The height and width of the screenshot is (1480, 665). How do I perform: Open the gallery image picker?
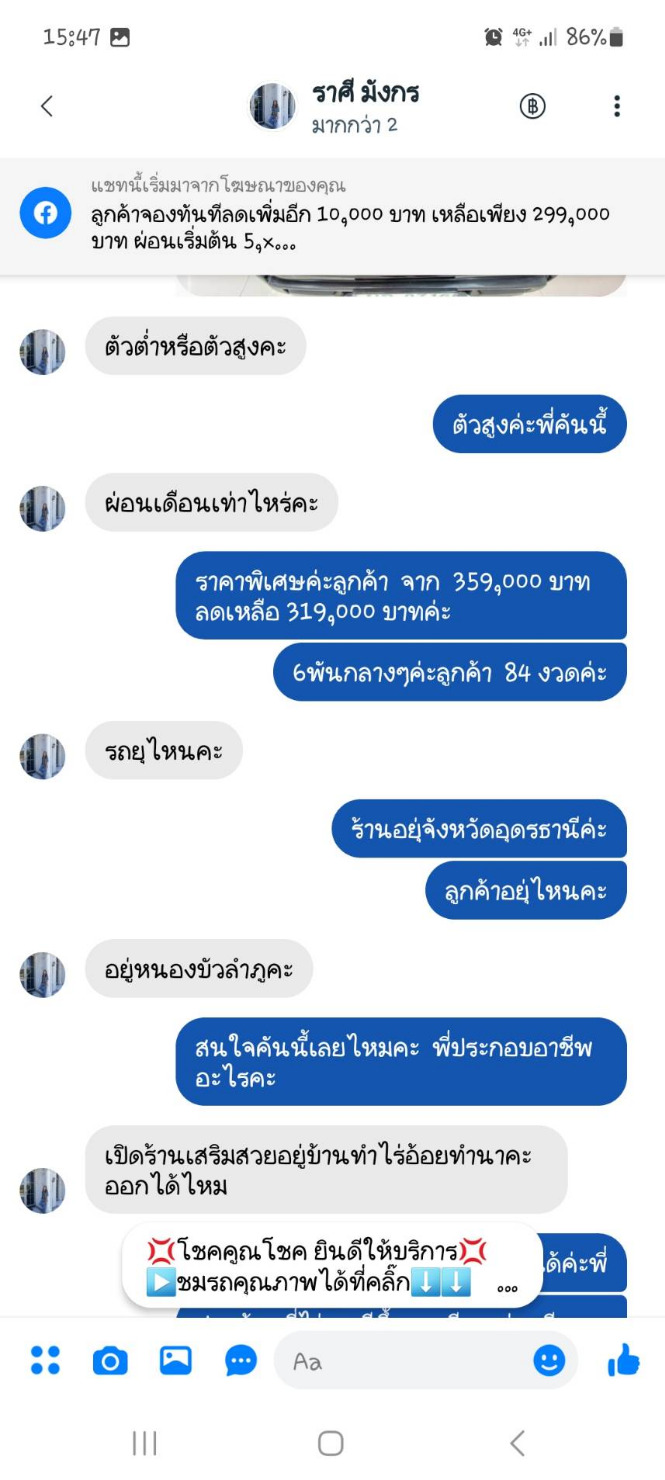(176, 1360)
